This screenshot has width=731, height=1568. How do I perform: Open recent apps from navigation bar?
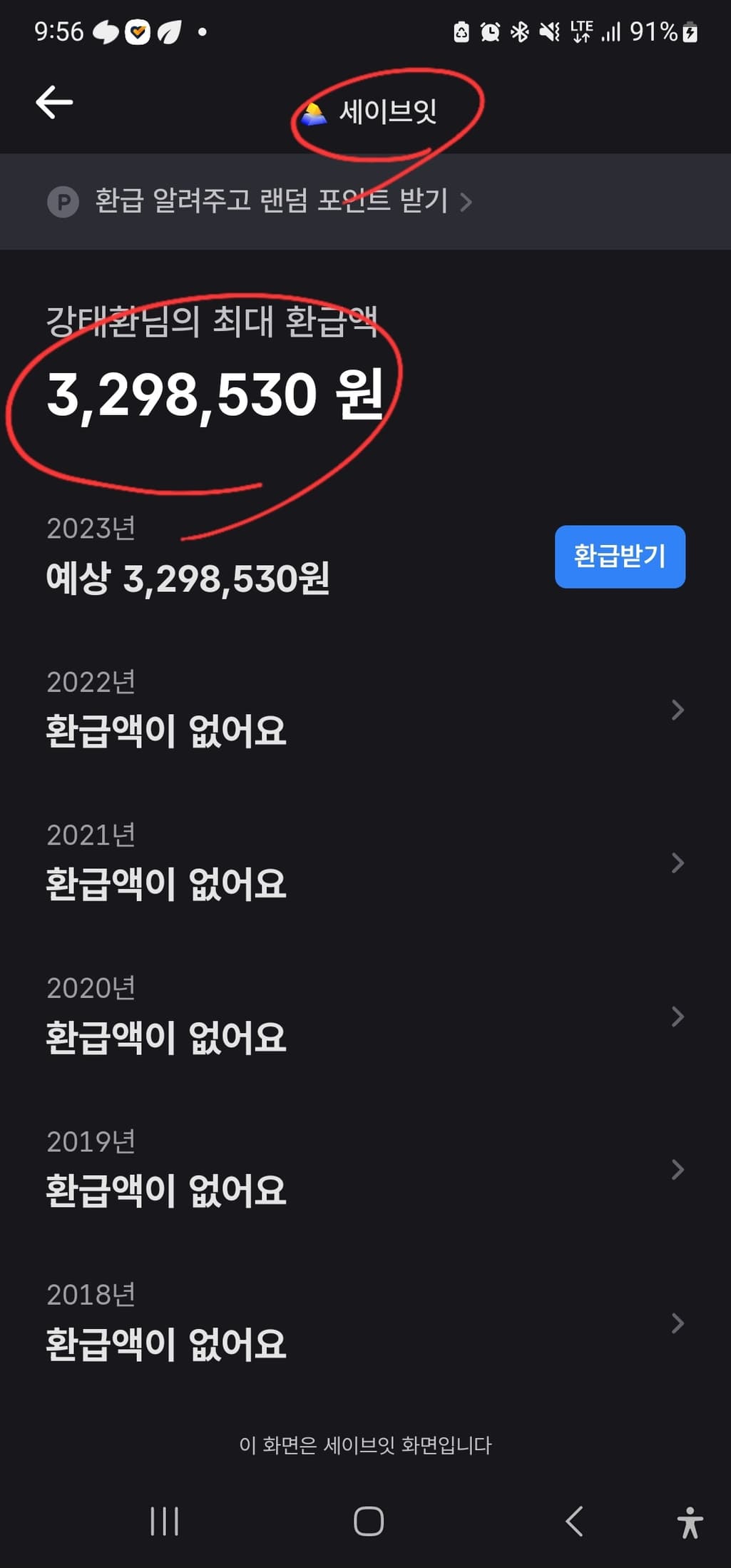(x=164, y=1521)
